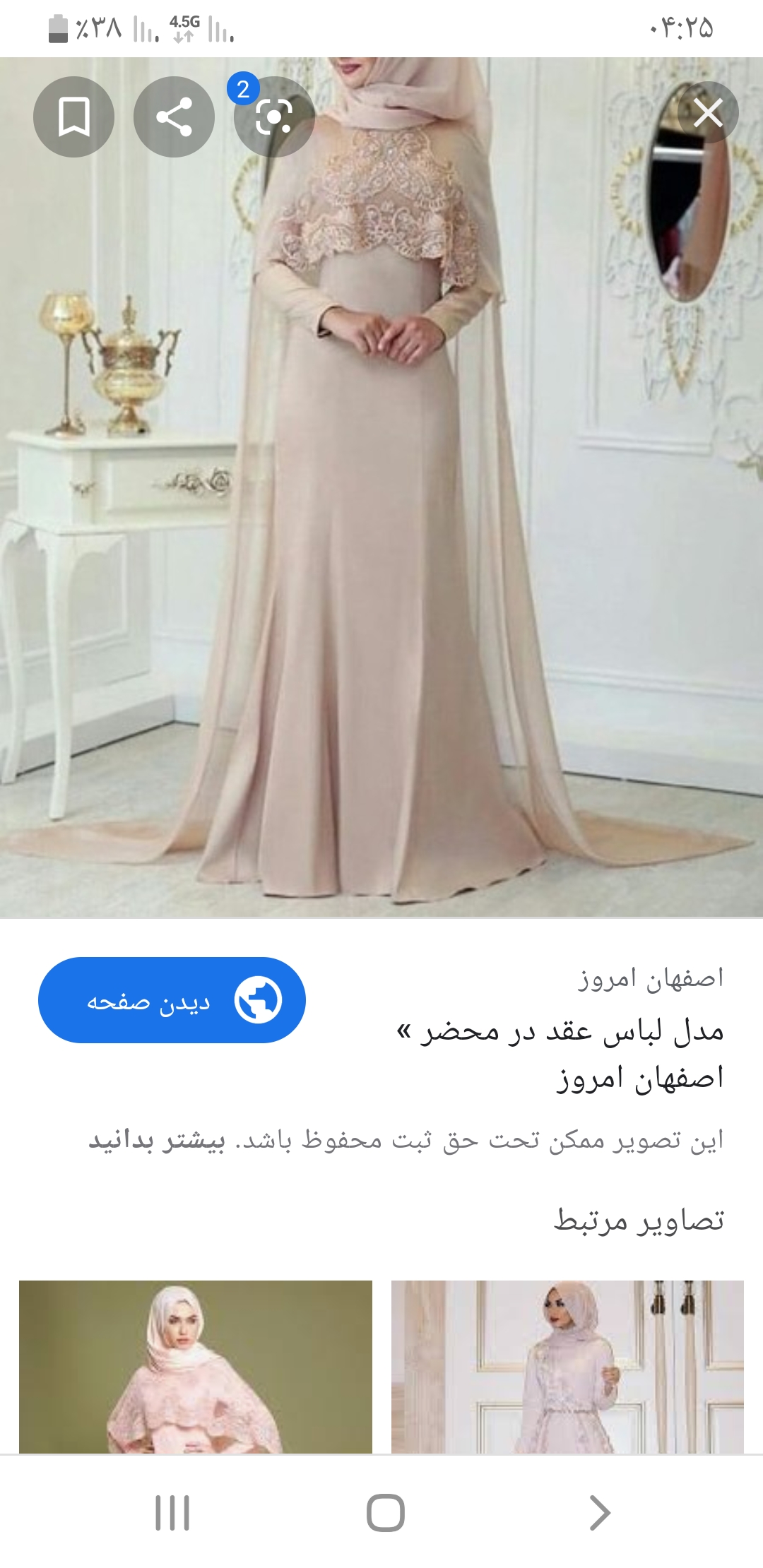The height and width of the screenshot is (1568, 763).
Task: Go to the system home screen
Action: (x=385, y=1512)
